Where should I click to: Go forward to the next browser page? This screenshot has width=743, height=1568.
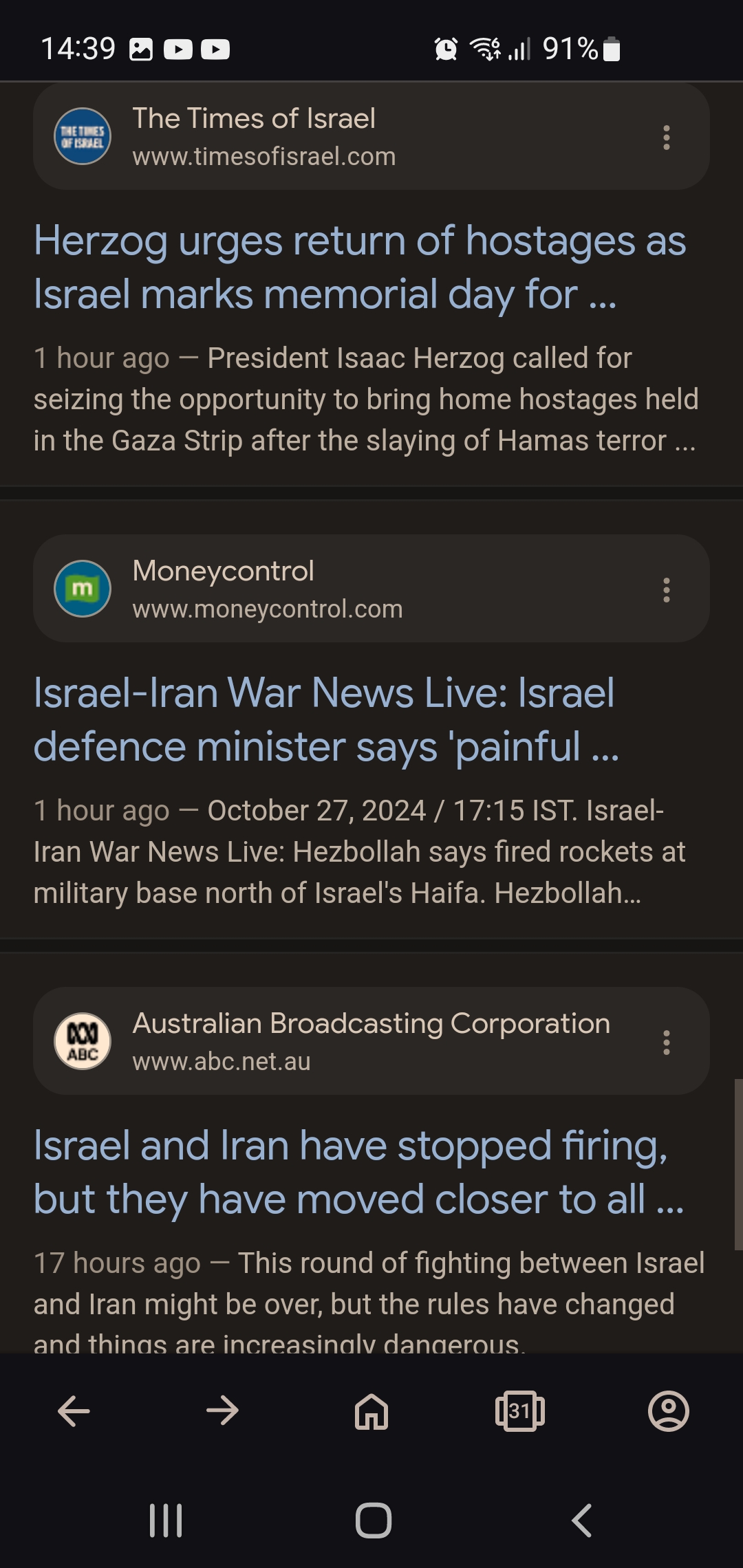tap(222, 1411)
